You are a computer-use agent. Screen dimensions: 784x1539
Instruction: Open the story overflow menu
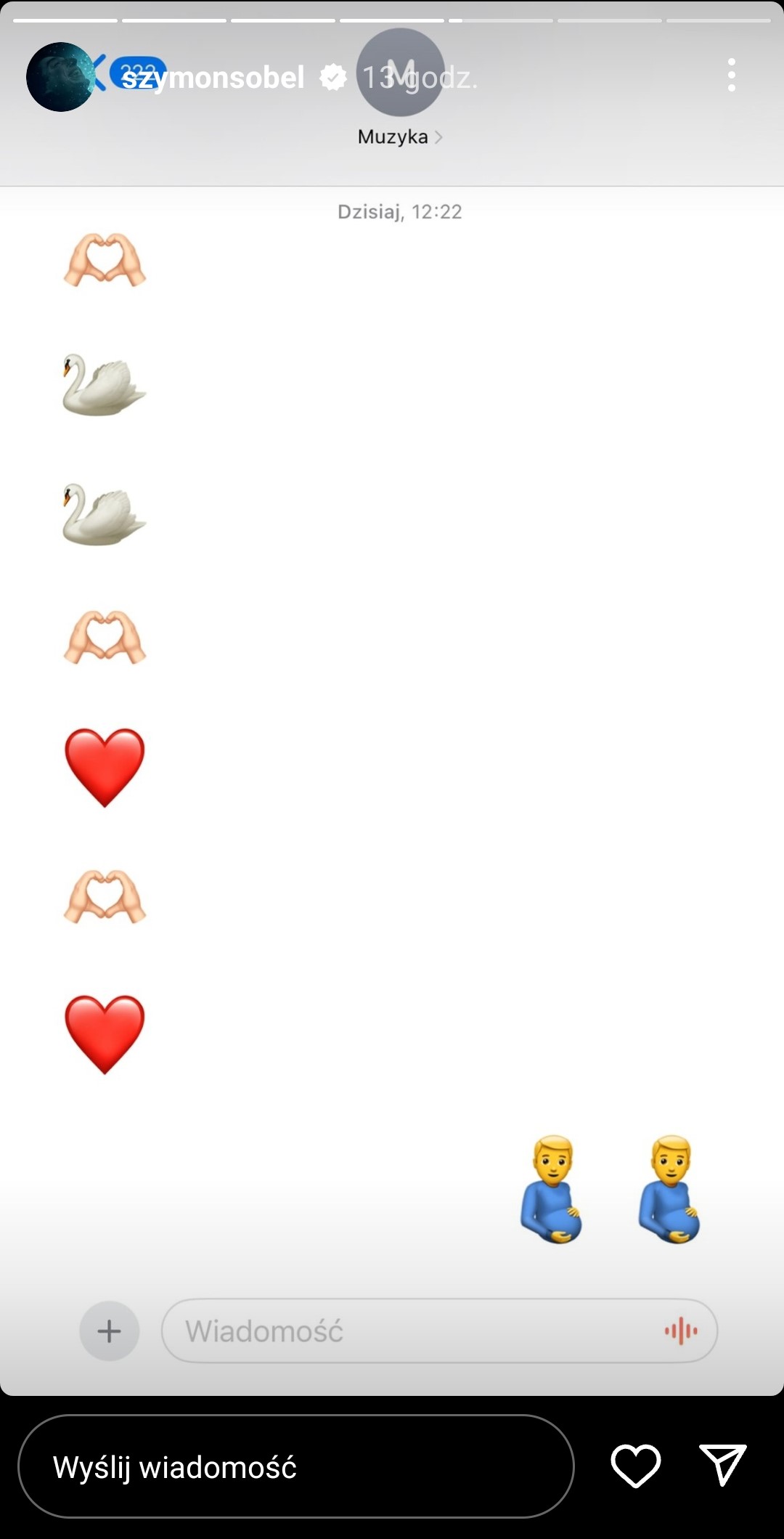point(731,76)
